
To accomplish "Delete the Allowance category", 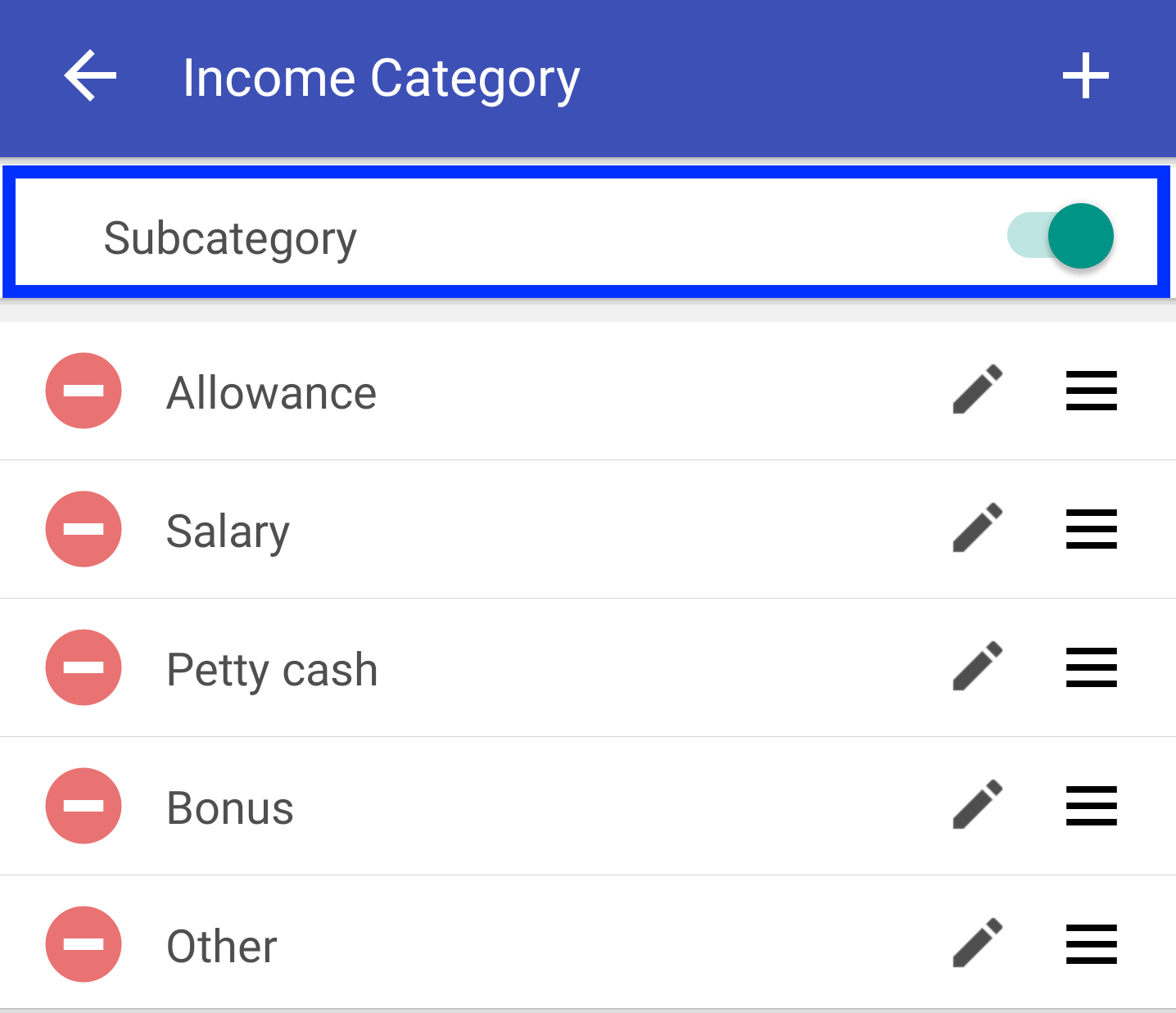I will tap(84, 391).
